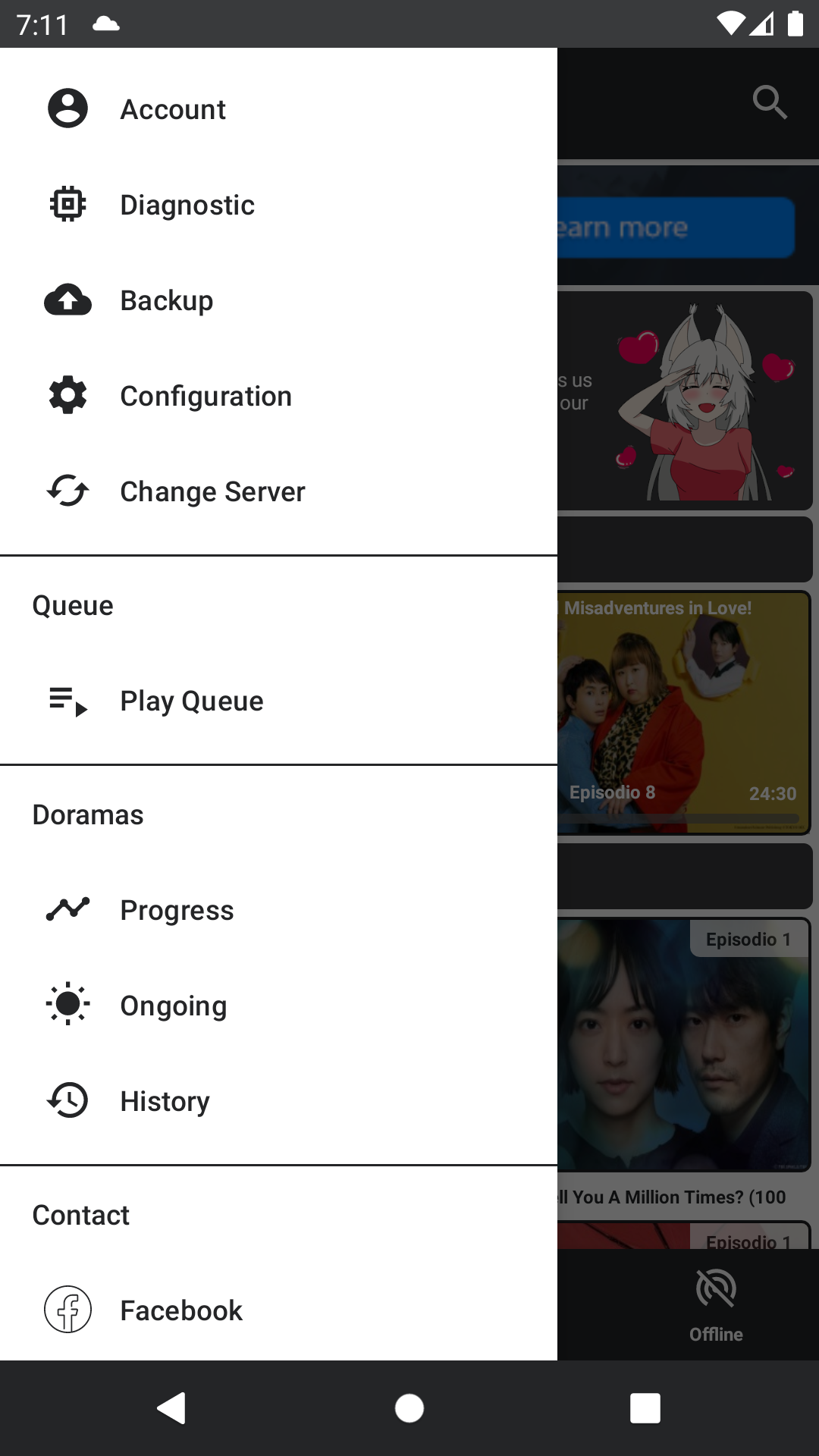Expand the Doramas section header

(87, 814)
